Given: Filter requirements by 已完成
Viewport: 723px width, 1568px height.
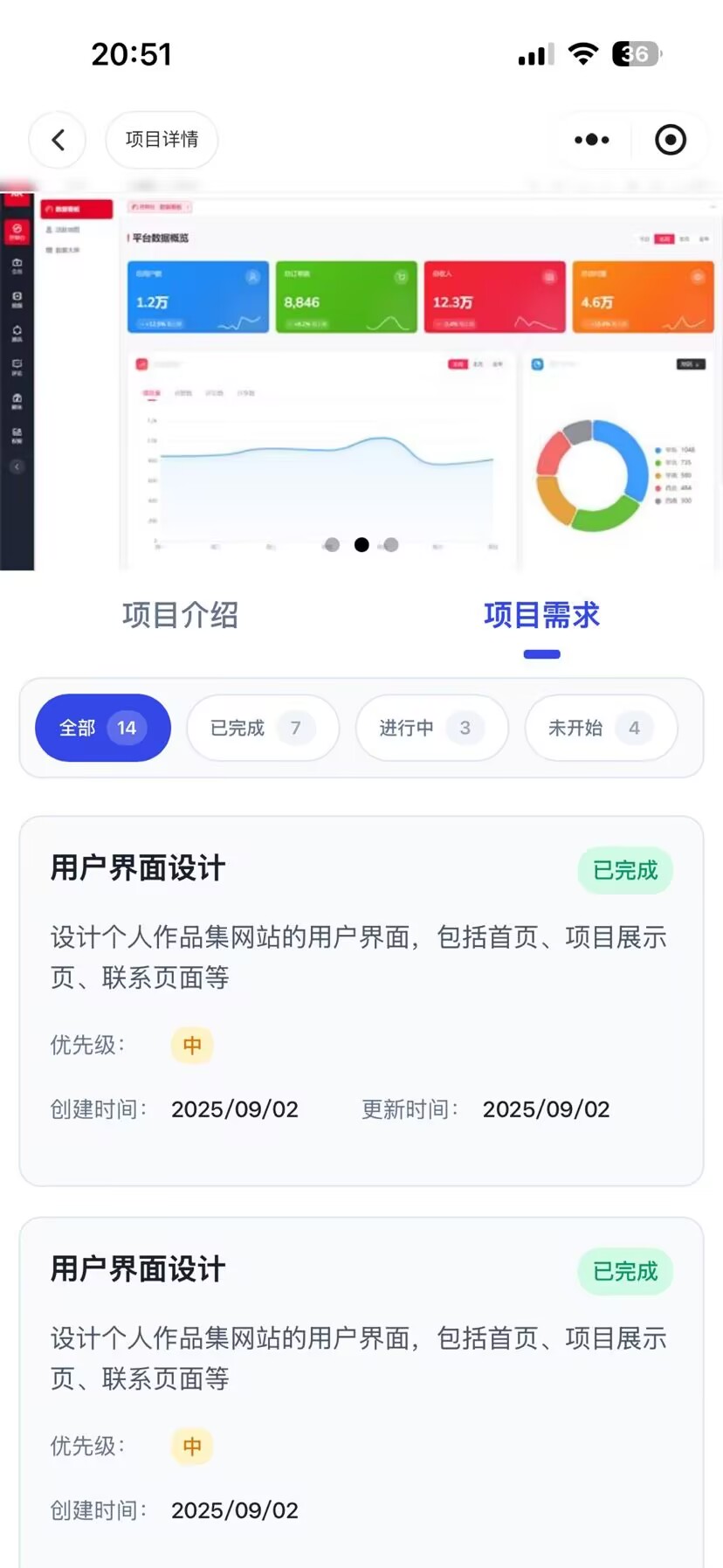Looking at the screenshot, I should 262,728.
